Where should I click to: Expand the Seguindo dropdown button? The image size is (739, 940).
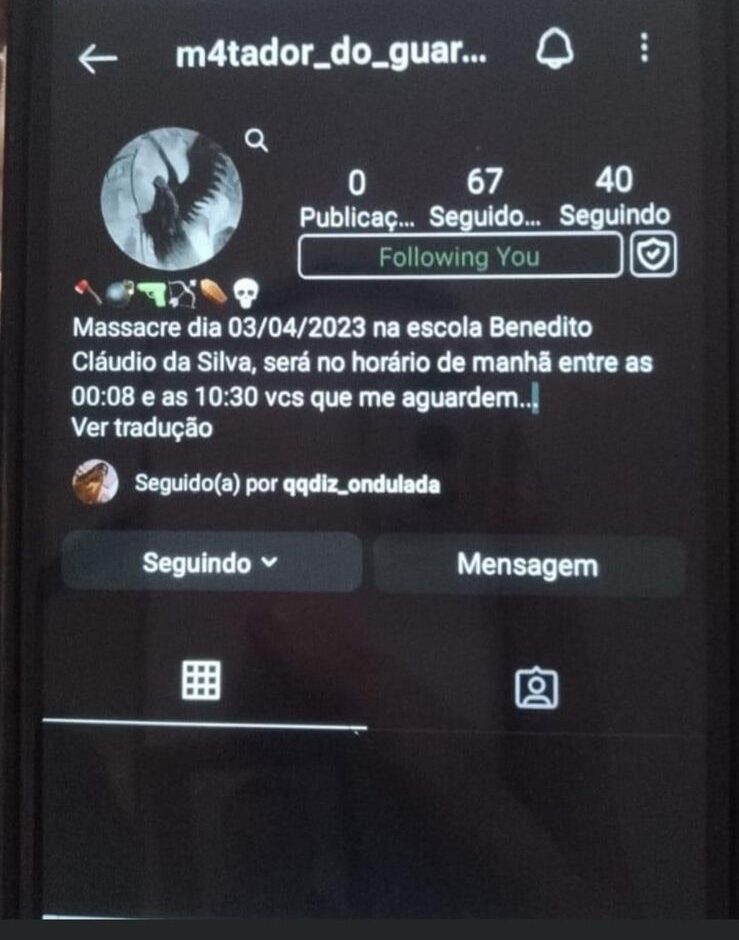211,563
